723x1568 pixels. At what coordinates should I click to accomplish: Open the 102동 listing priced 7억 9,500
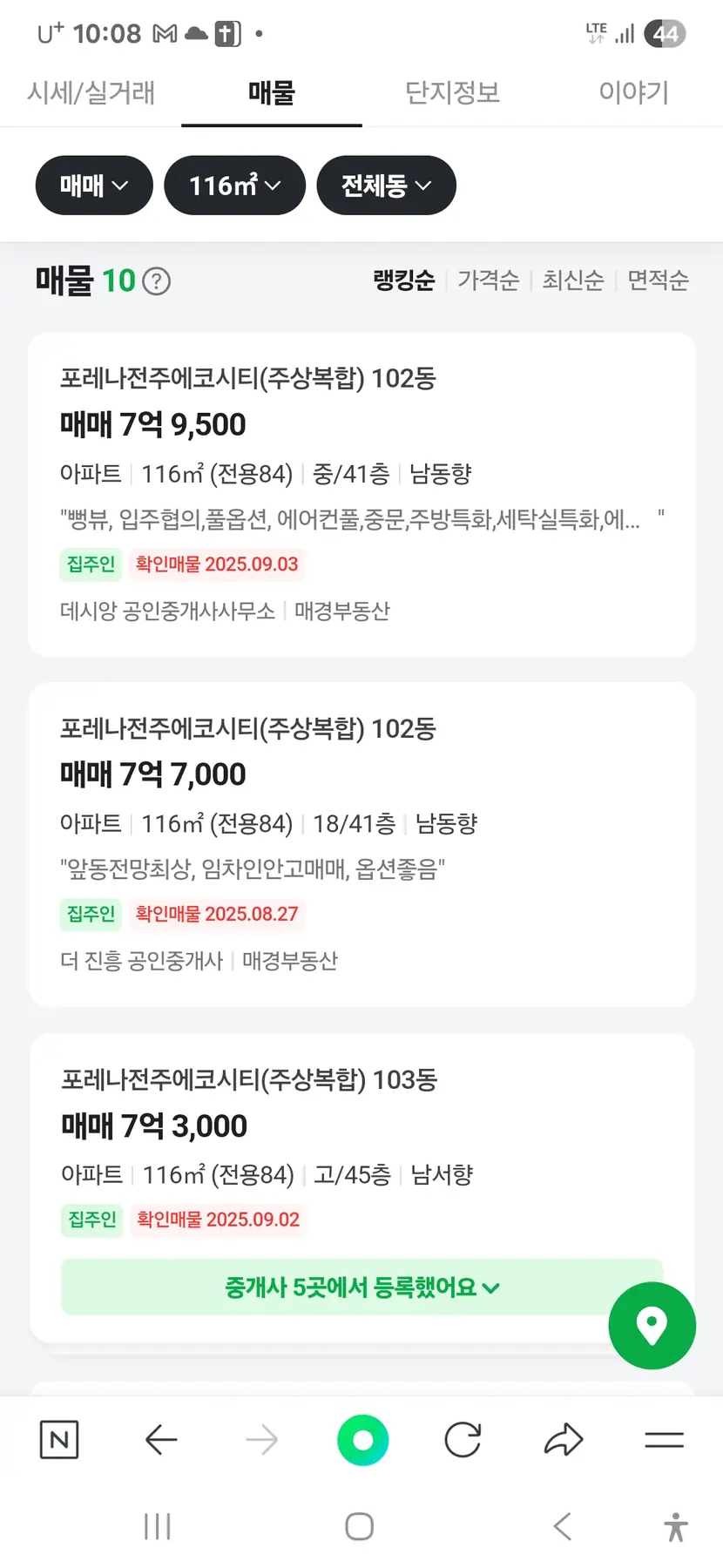[361, 494]
